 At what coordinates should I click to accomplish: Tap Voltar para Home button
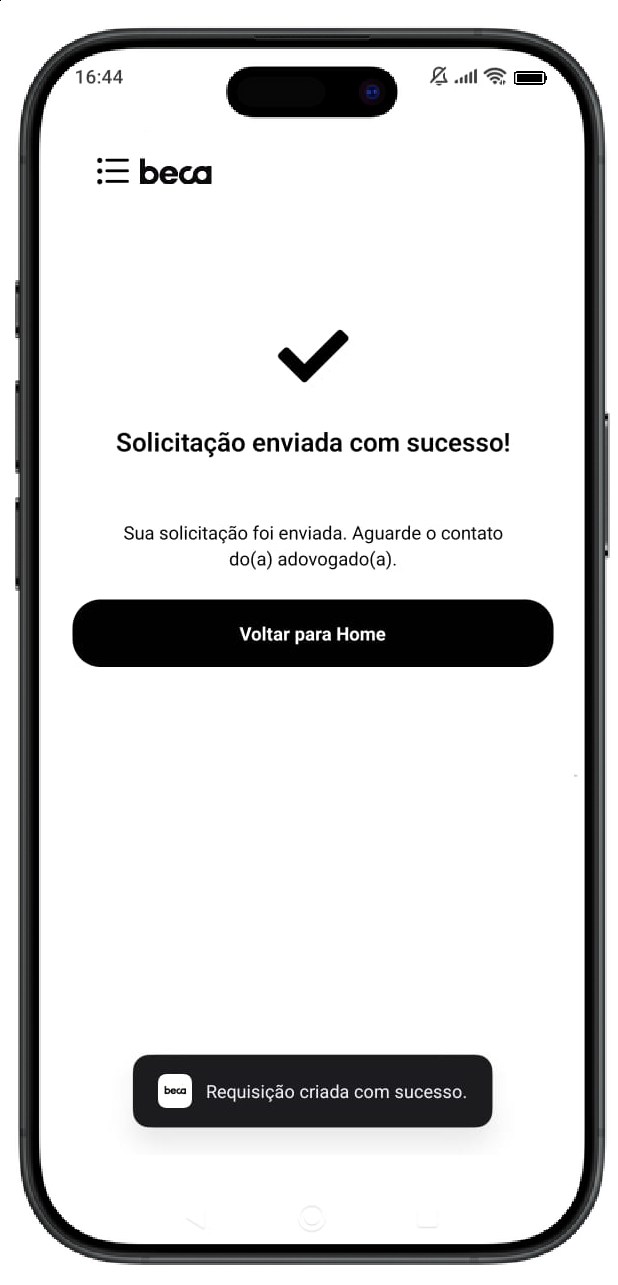click(x=312, y=633)
